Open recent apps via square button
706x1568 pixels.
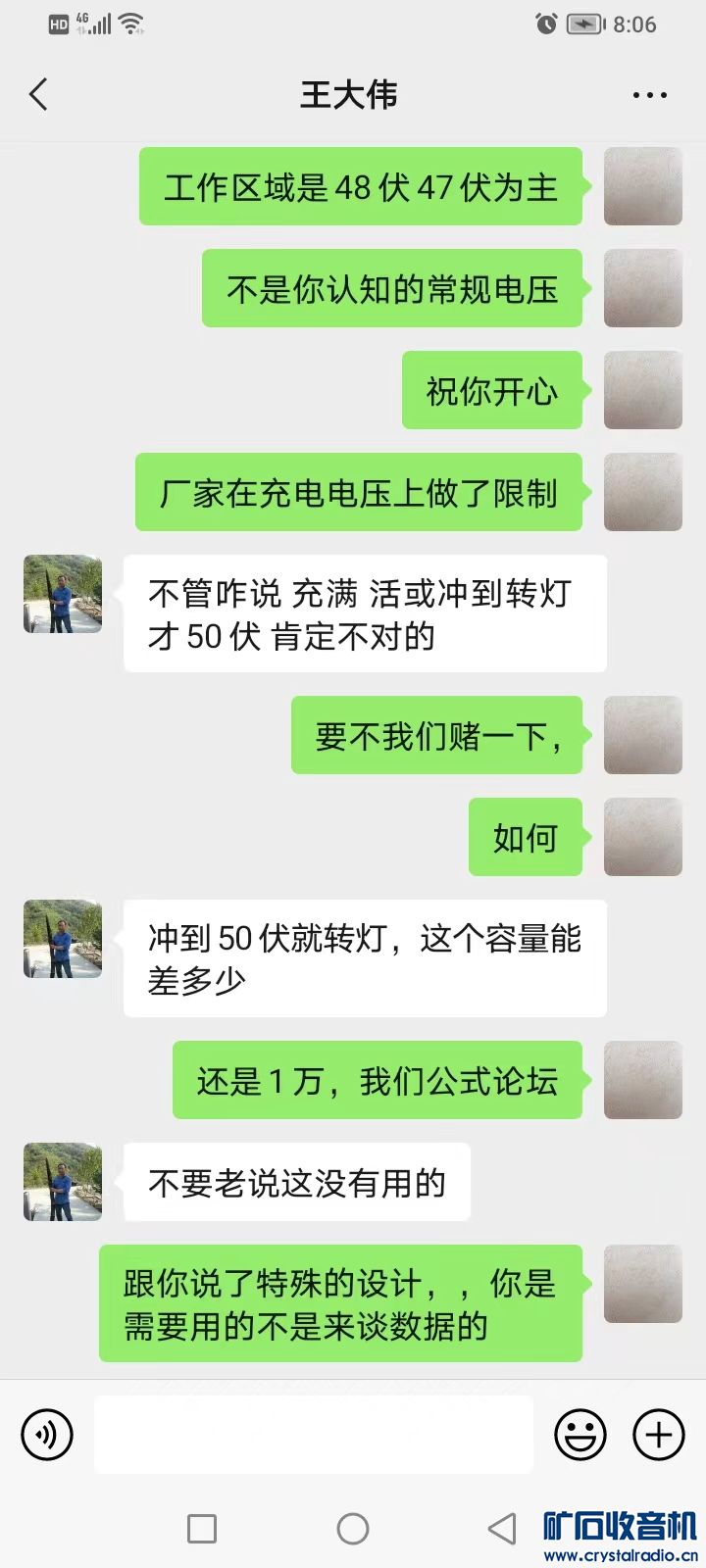coord(202,1529)
